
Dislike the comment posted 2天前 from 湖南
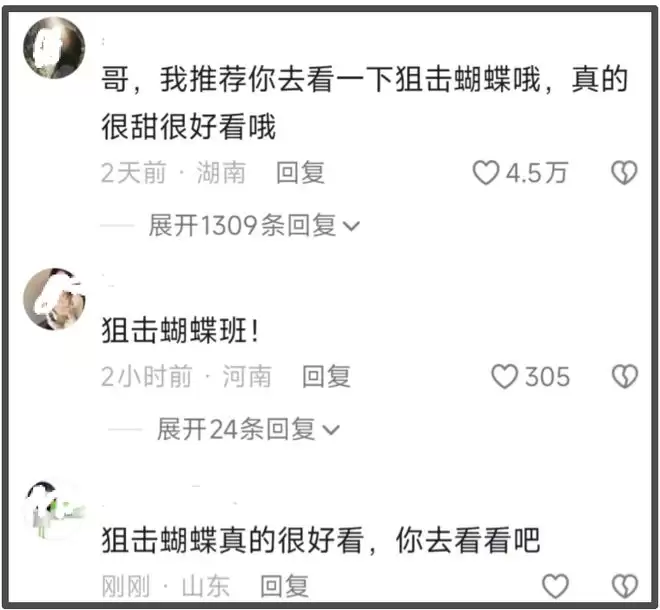pos(624,173)
